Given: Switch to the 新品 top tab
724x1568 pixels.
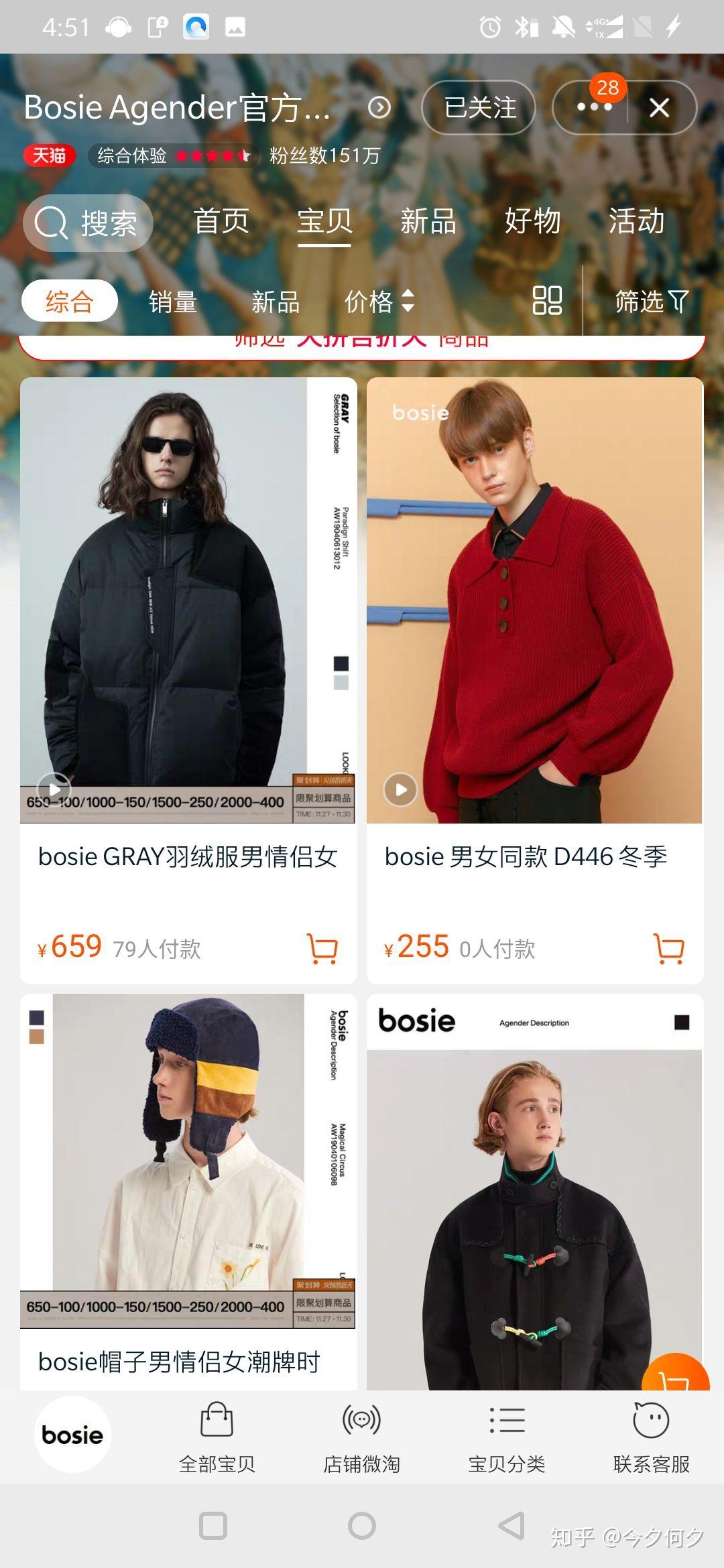Looking at the screenshot, I should (428, 221).
